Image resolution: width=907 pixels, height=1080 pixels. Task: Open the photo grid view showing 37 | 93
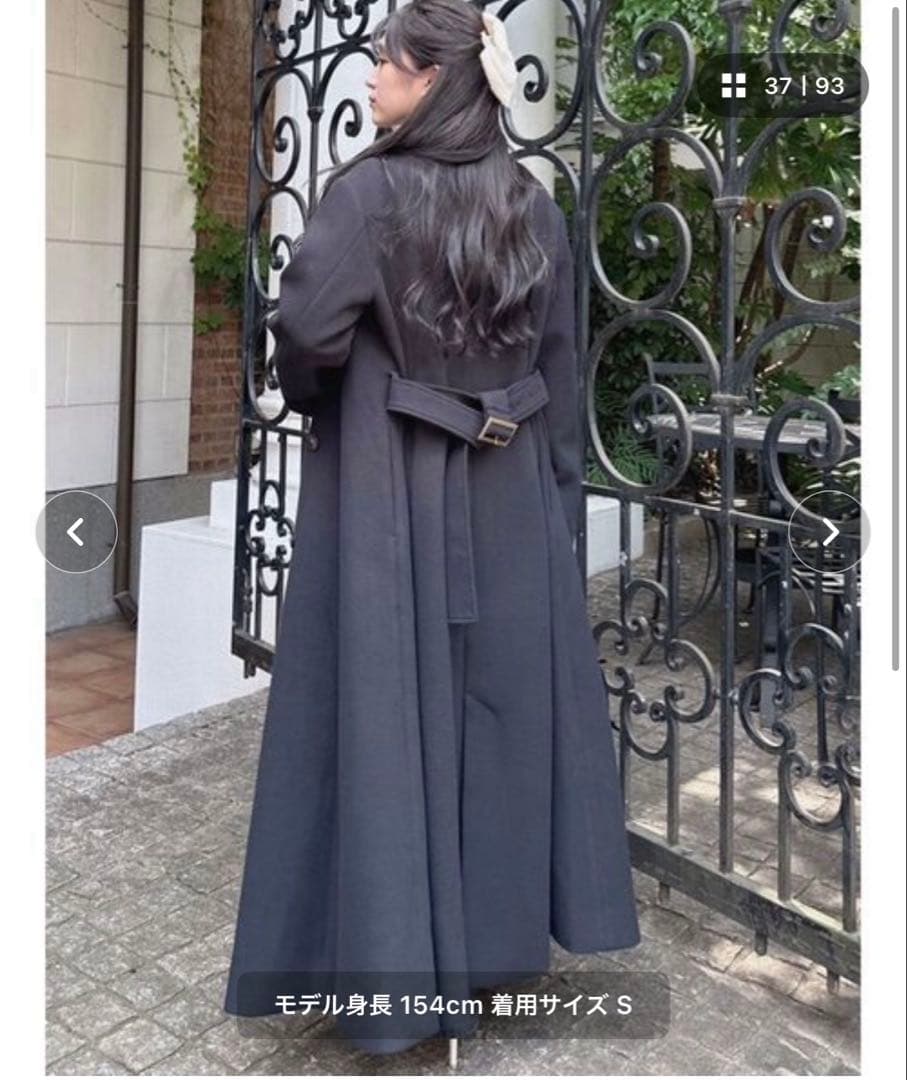783,86
